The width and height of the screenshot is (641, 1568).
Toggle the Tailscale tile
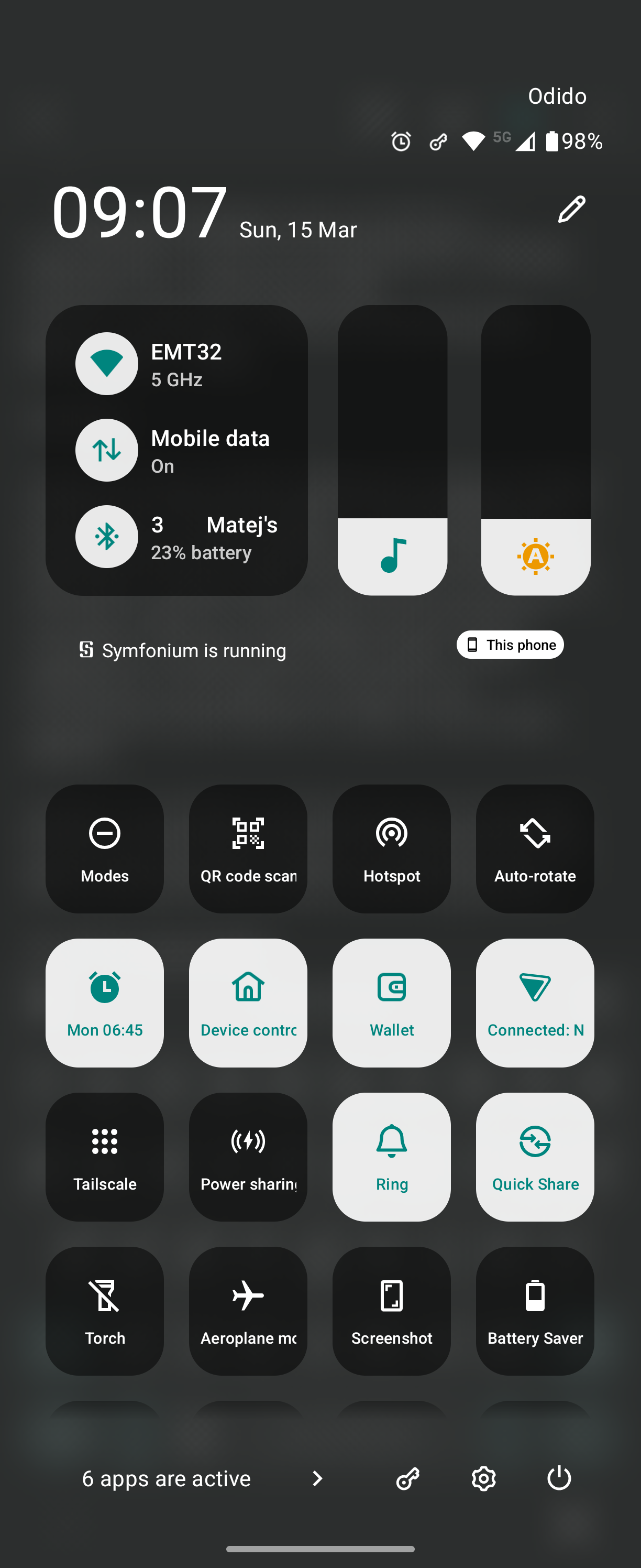(105, 1157)
